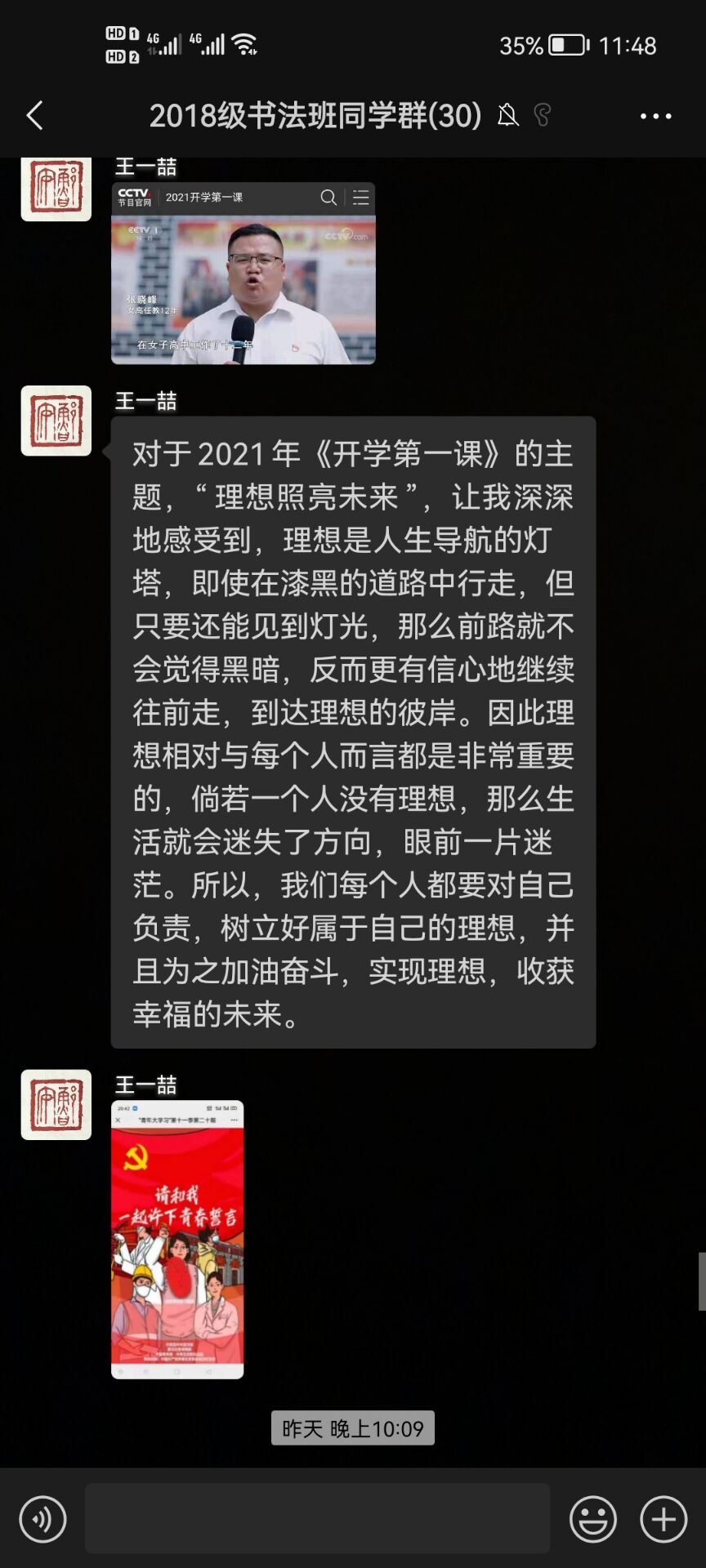This screenshot has width=706, height=1568.
Task: Open the red 青春誓言 poster image
Action: point(177,1239)
